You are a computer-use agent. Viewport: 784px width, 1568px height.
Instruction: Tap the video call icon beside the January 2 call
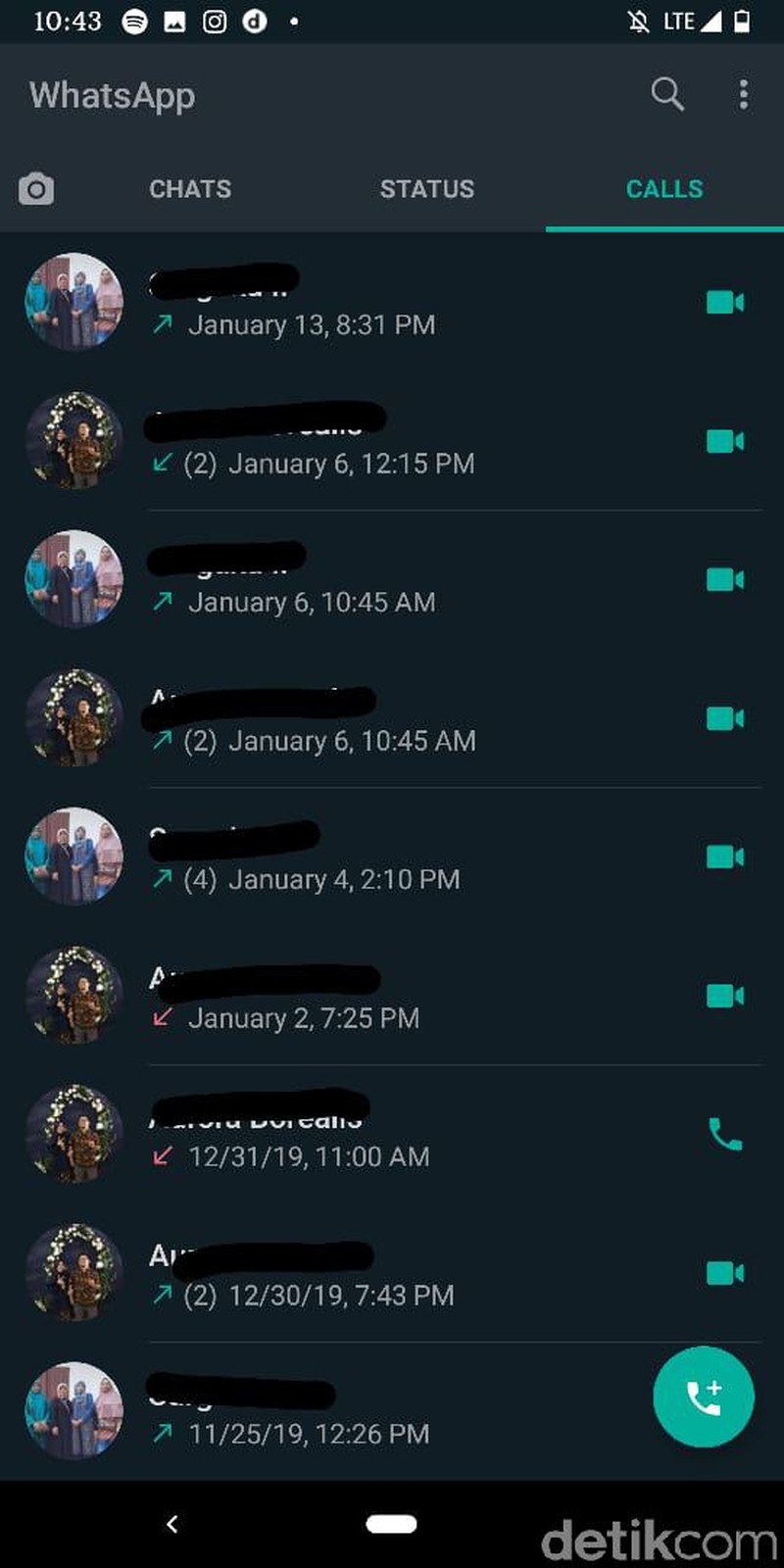(x=724, y=996)
